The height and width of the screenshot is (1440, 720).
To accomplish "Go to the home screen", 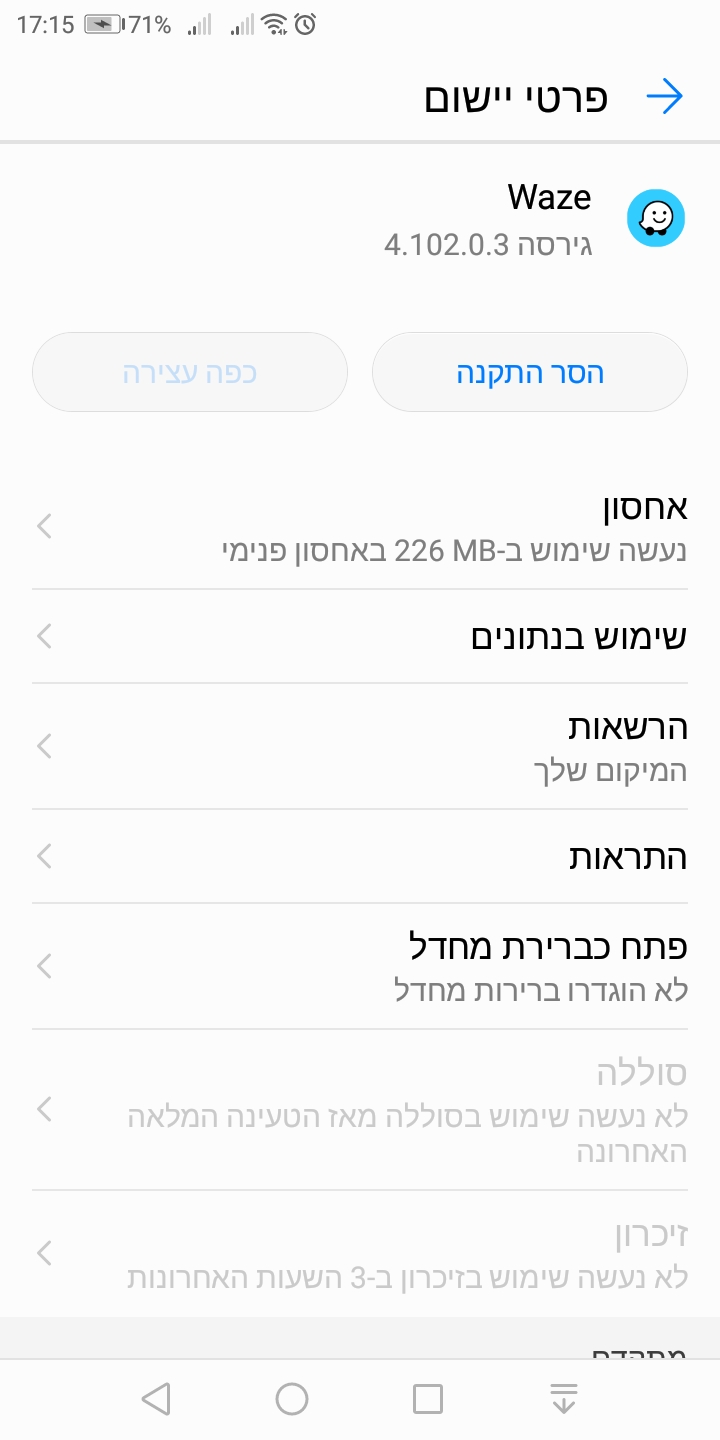I will click(x=292, y=1399).
